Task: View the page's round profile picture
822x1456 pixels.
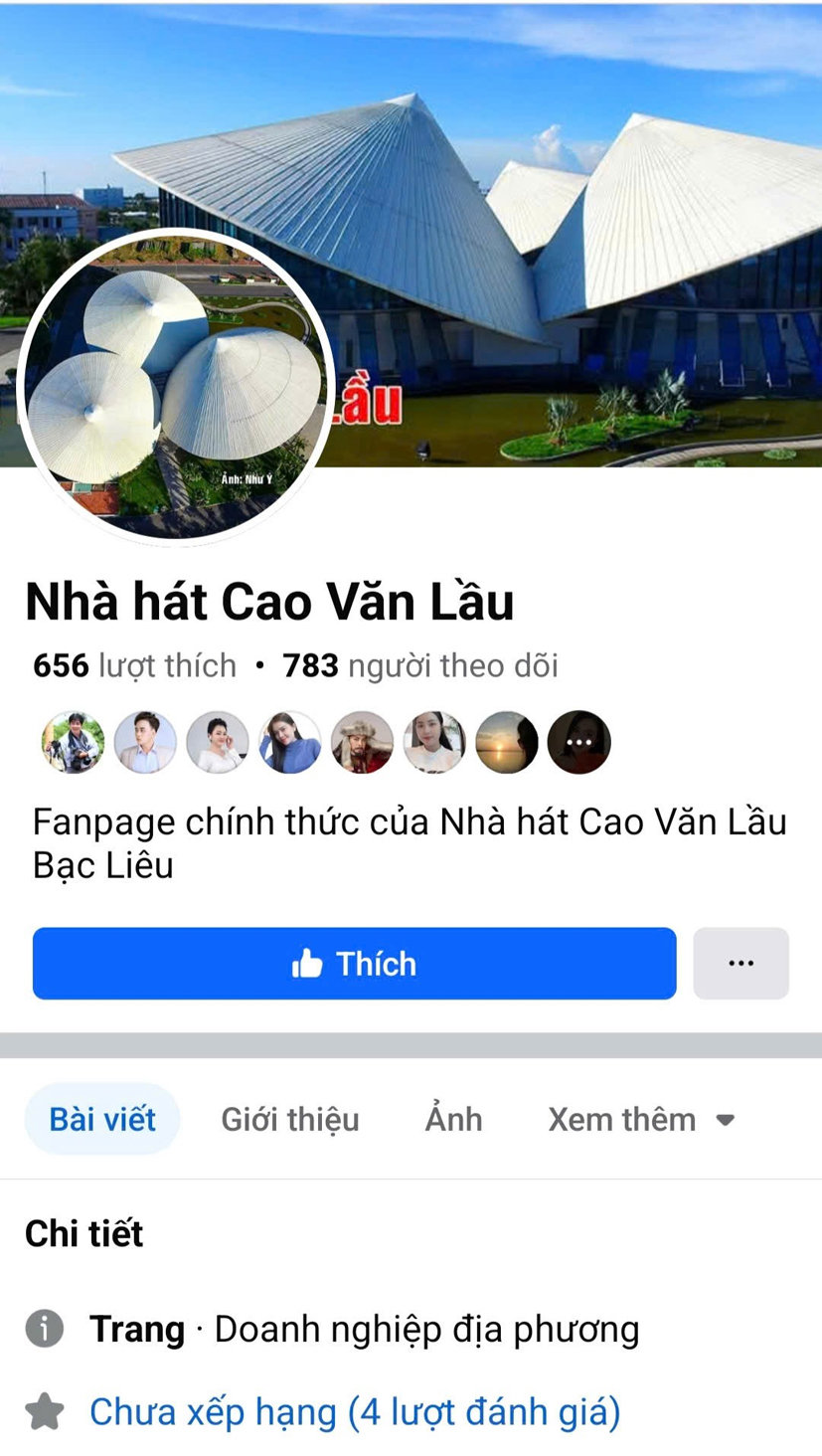Action: click(x=175, y=388)
